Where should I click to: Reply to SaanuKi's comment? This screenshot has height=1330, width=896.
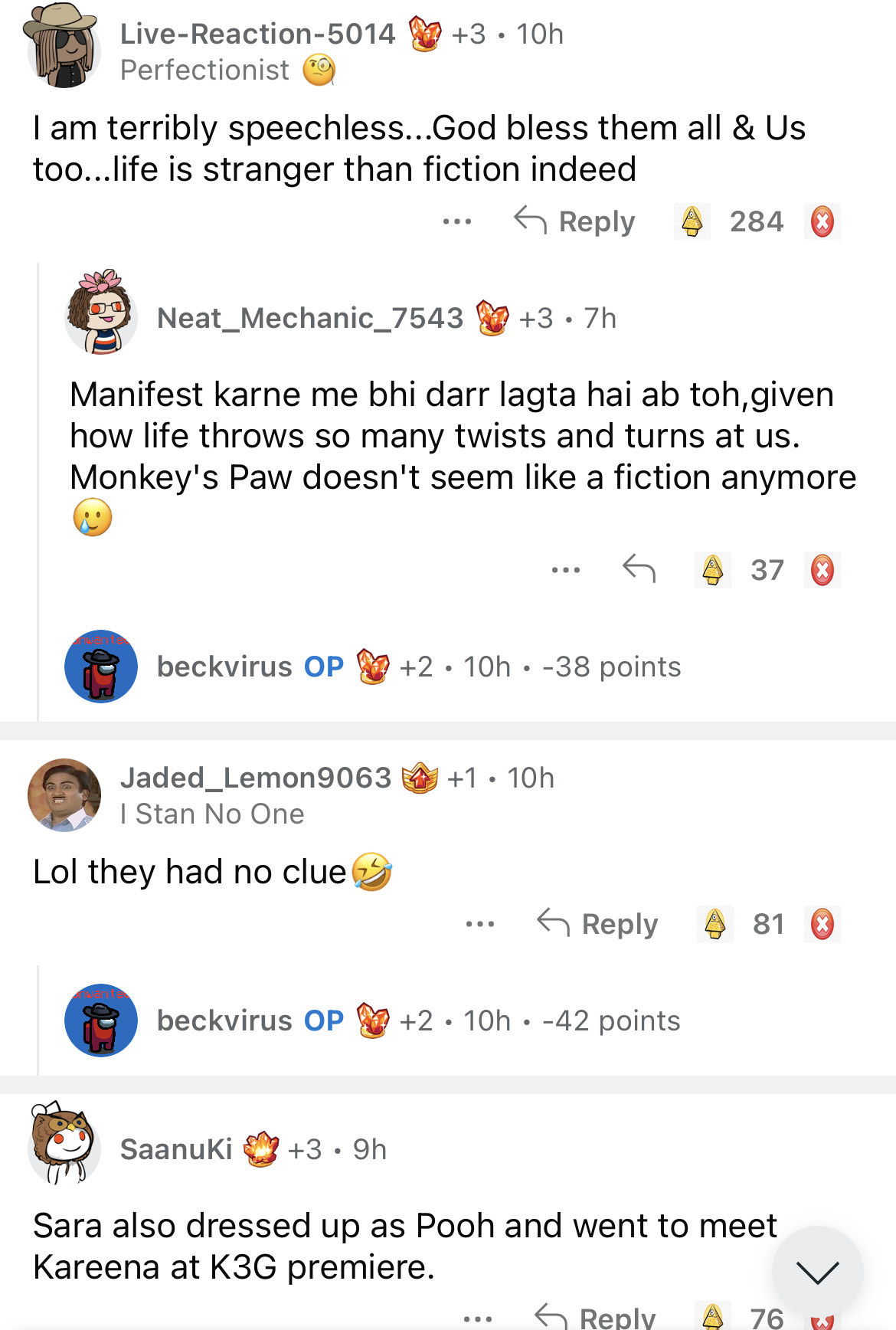click(x=596, y=1317)
